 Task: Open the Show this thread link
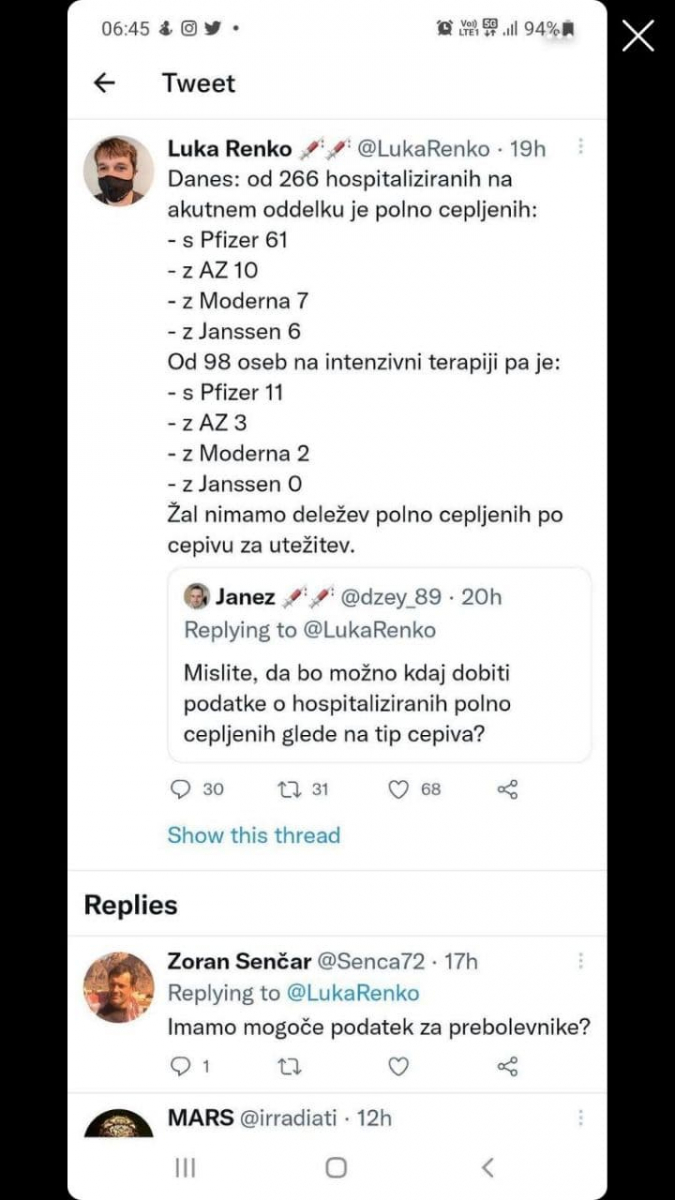click(254, 835)
